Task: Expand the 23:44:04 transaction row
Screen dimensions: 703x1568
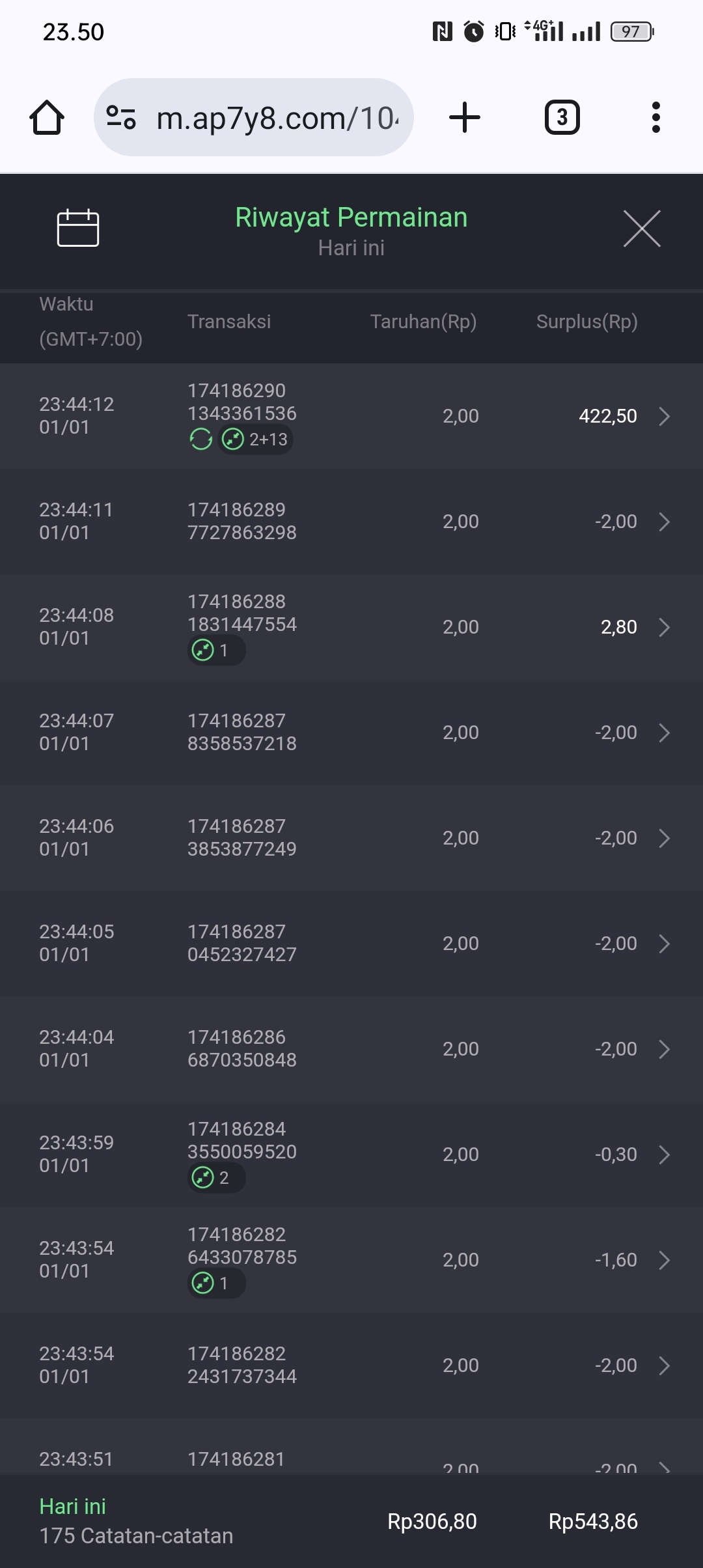Action: tap(351, 1049)
